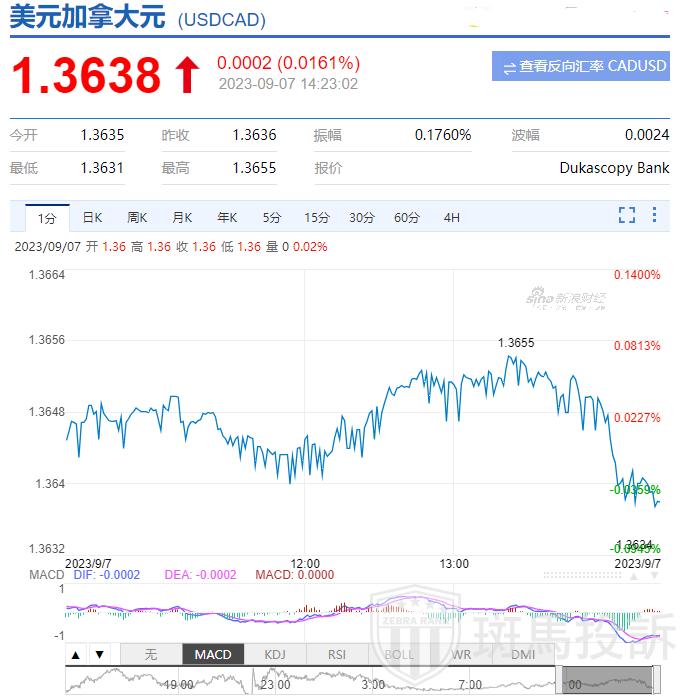Select the DMI indicator

523,655
